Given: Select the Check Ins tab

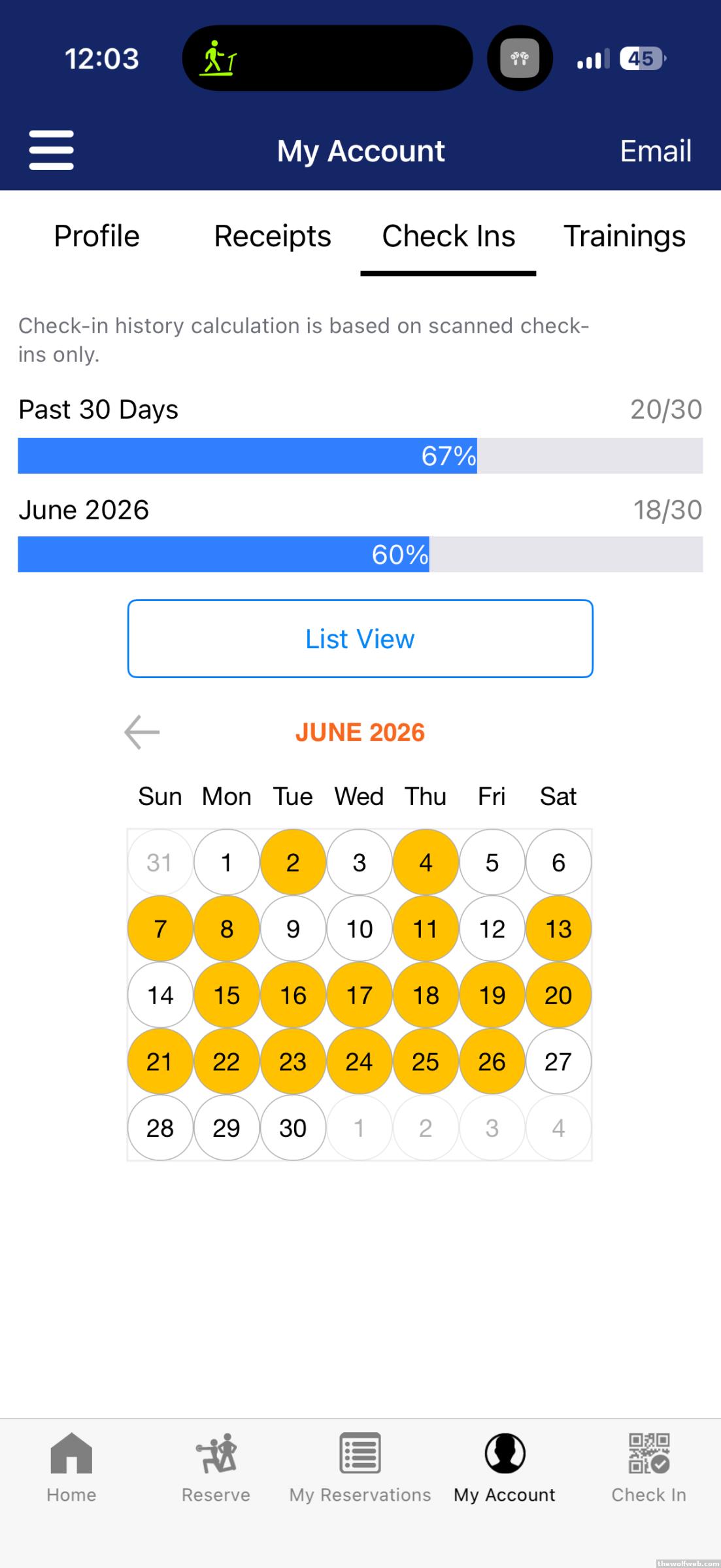Looking at the screenshot, I should (x=448, y=236).
